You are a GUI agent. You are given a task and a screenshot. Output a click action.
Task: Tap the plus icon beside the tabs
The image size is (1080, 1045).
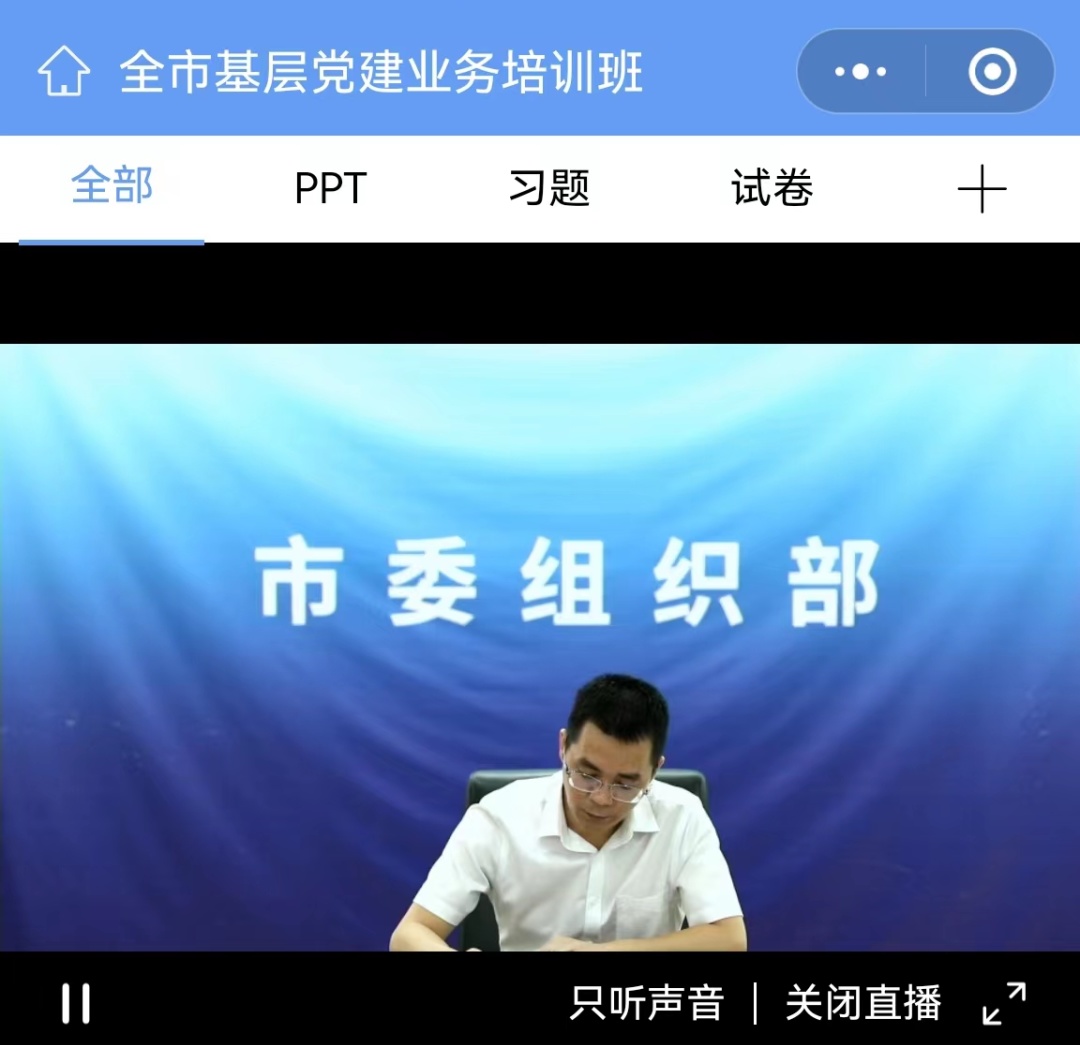pos(981,189)
